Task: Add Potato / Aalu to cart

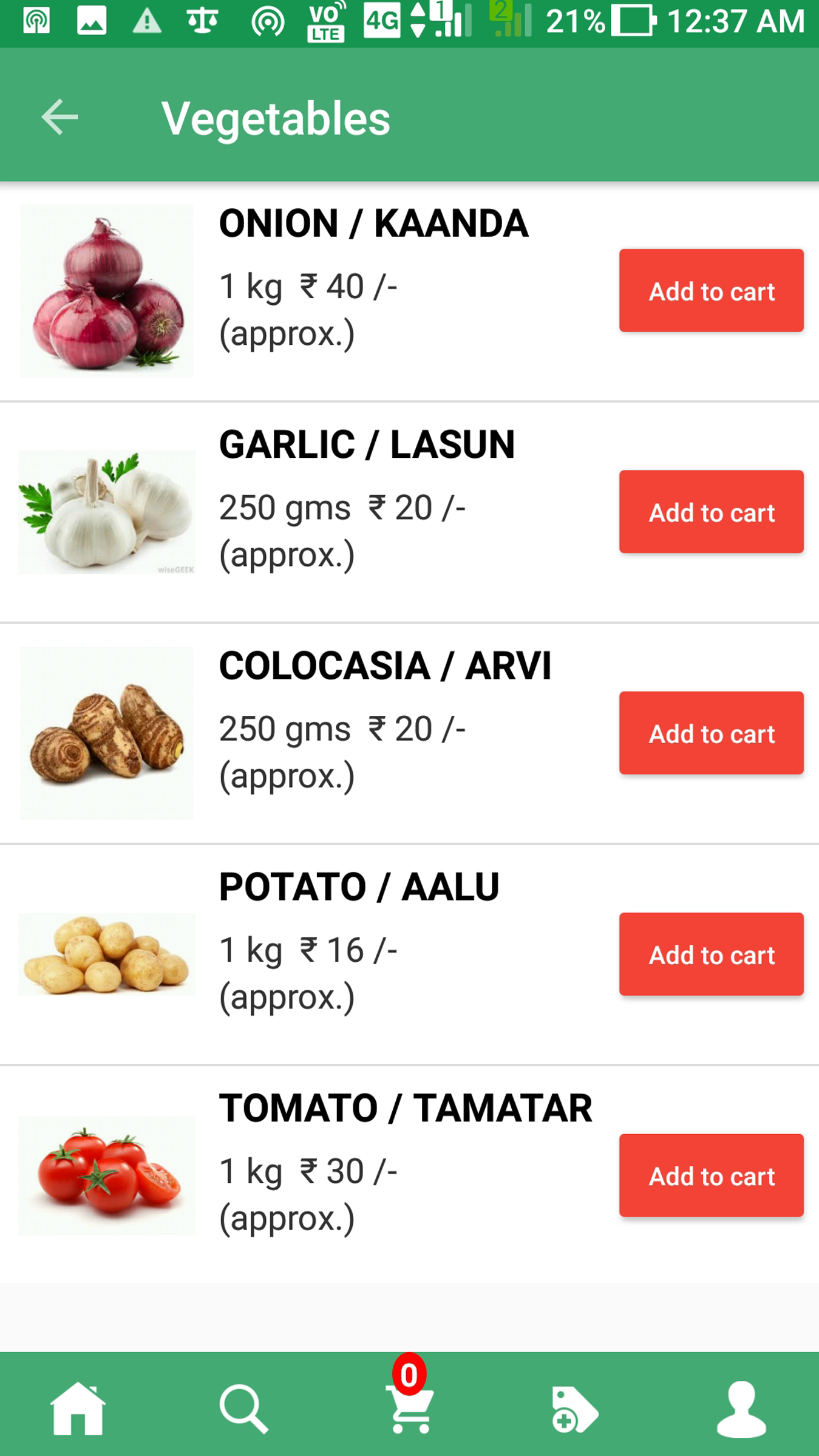Action: tap(711, 954)
